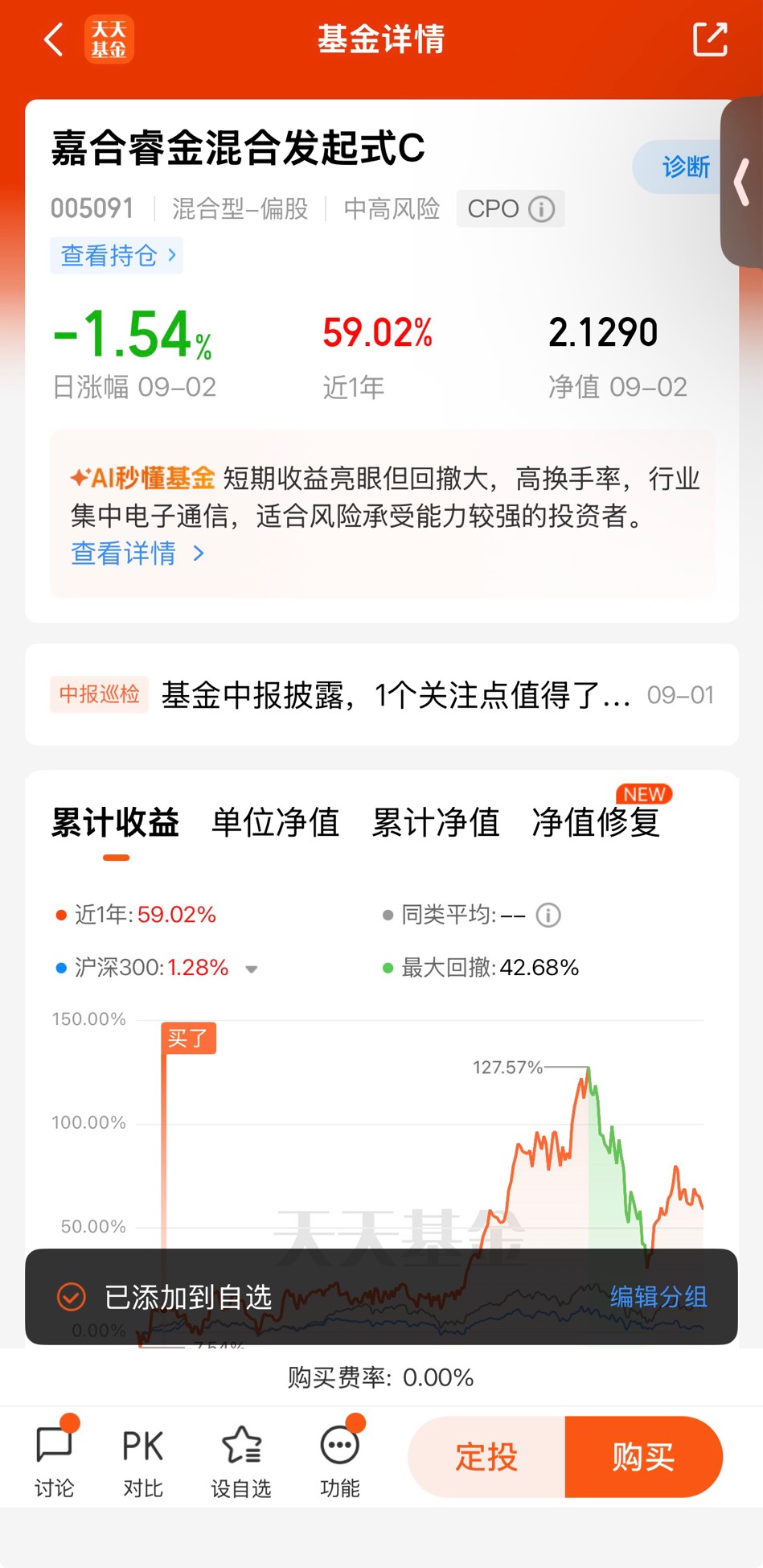Open the 功能 more functions menu
This screenshot has width=763, height=1568.
[x=340, y=1461]
